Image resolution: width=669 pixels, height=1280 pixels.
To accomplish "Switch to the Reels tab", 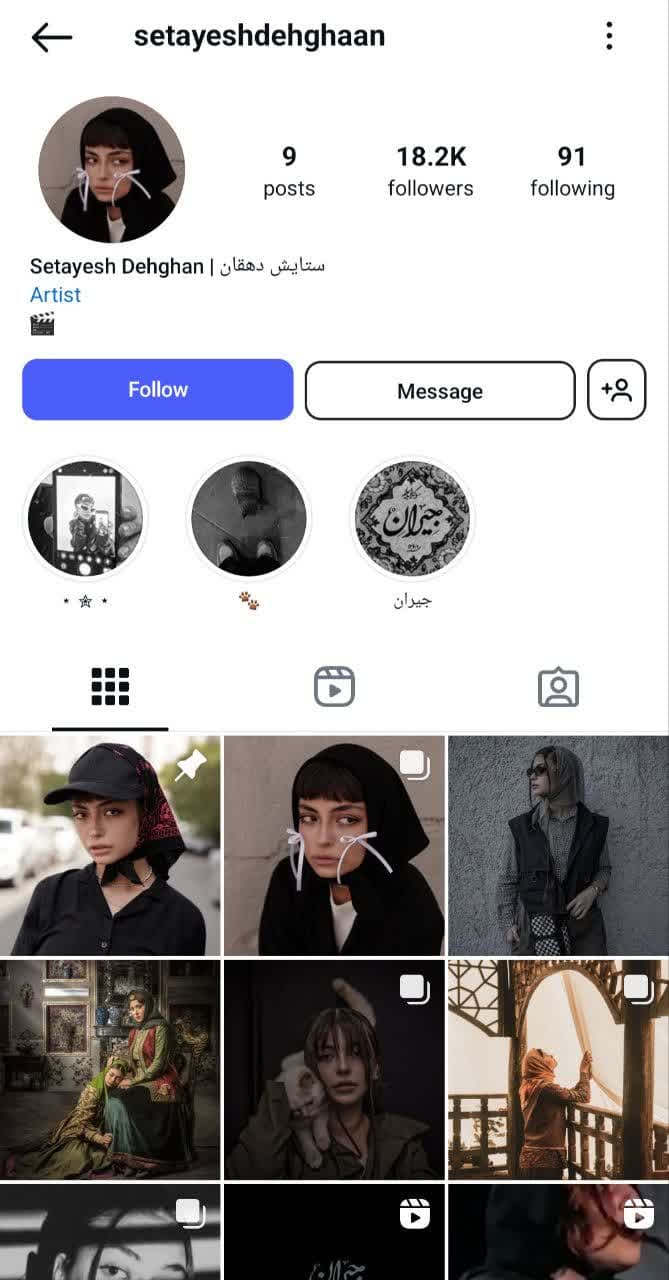I will (x=334, y=687).
